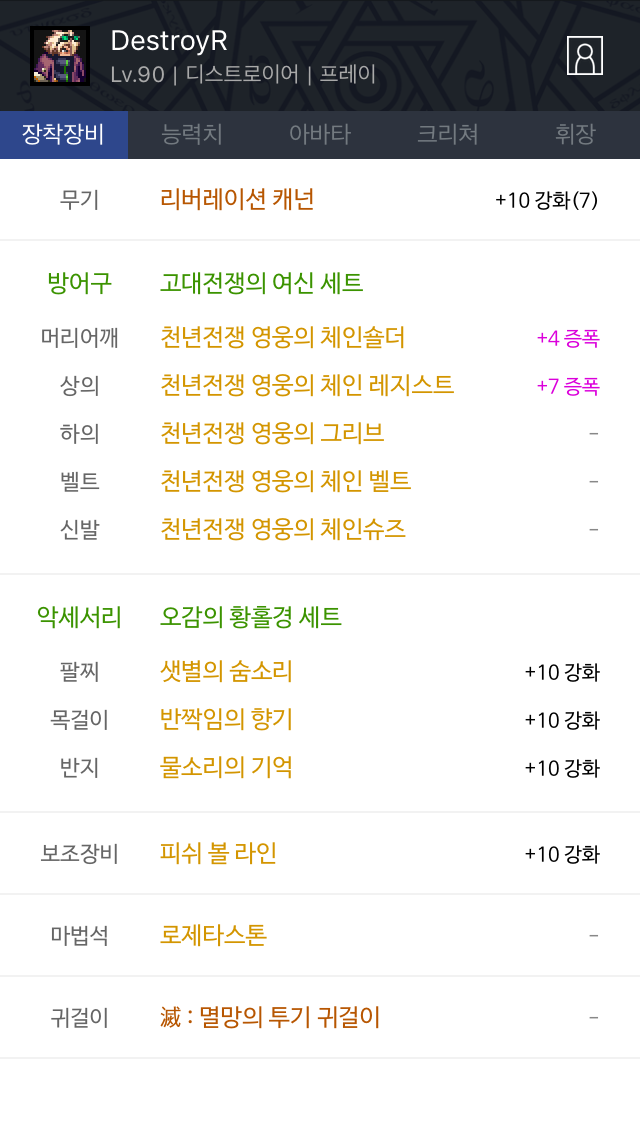The height and width of the screenshot is (1136, 640).
Task: Switch to the 크리쳐 tab
Action: click(448, 134)
